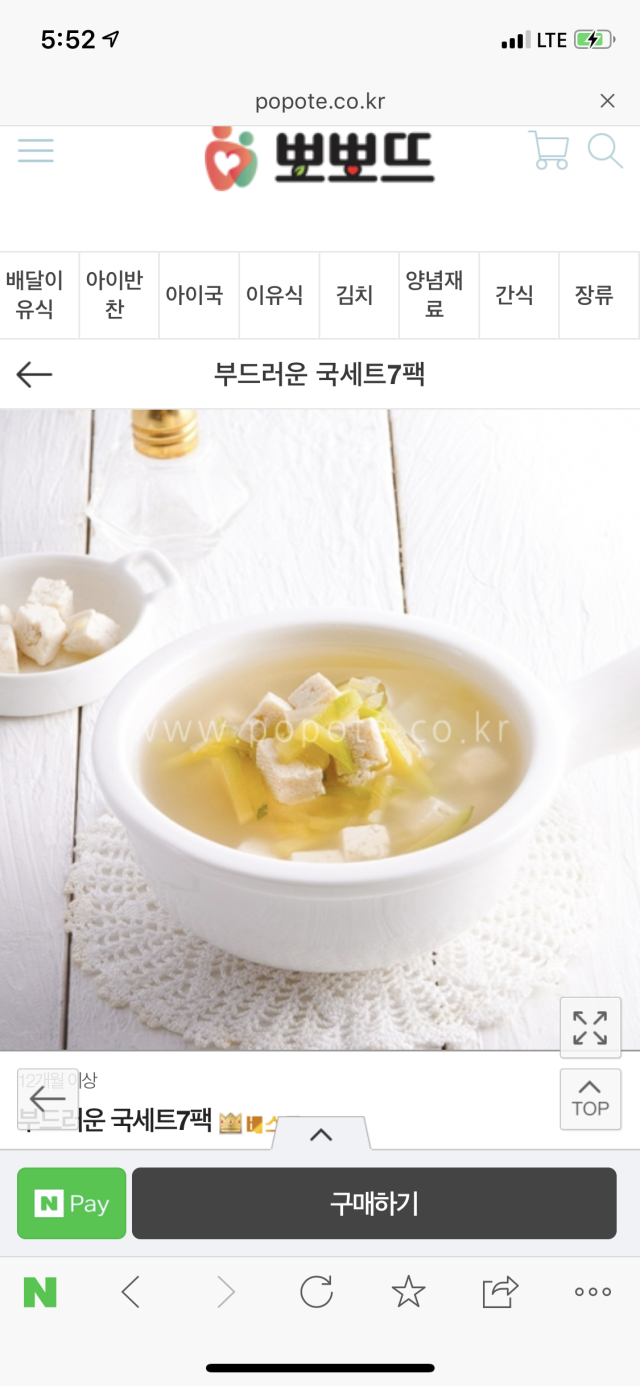Close the popote.co.kr in-app browser

pos(607,101)
